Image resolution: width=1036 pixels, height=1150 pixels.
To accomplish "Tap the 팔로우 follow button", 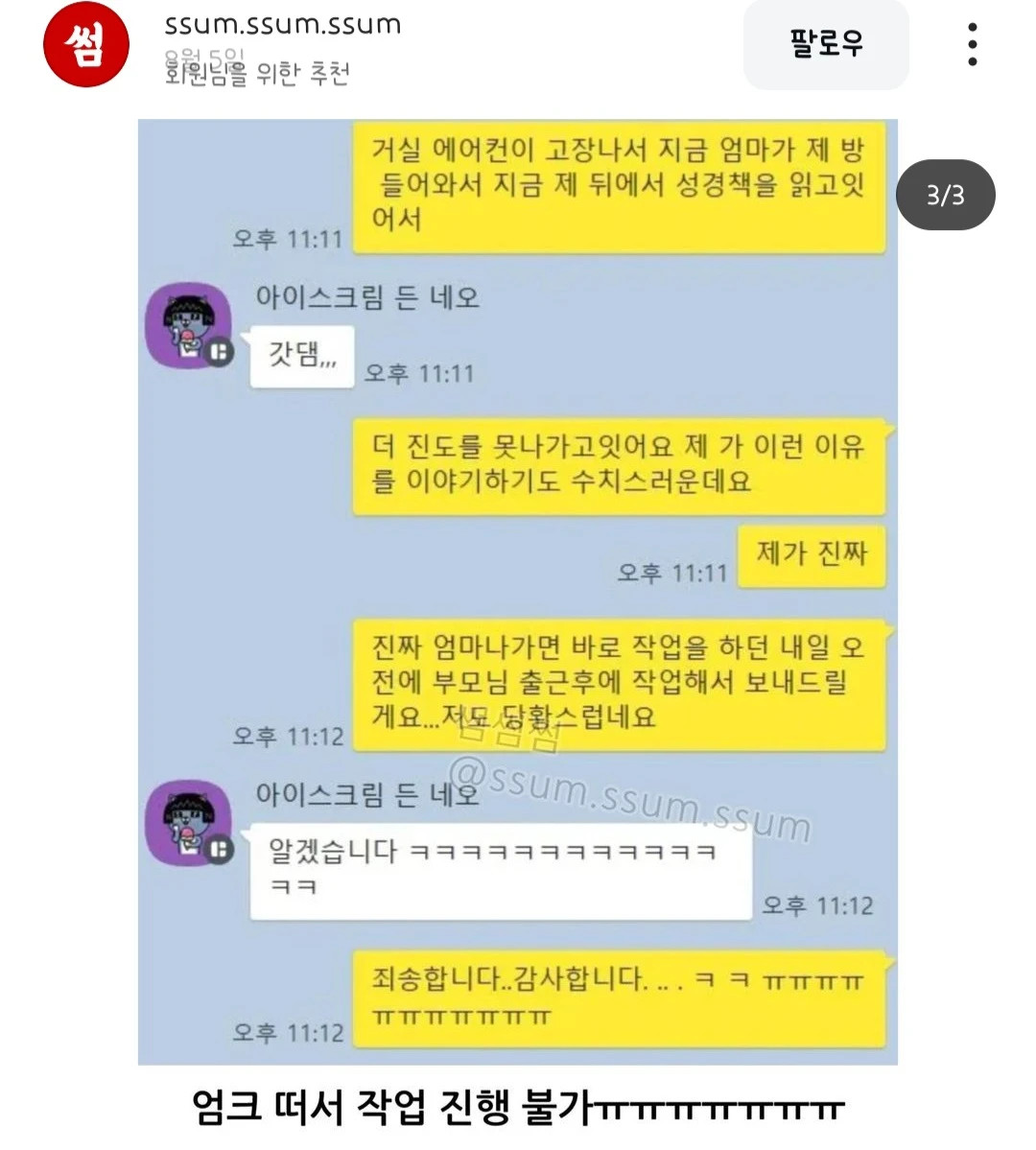I will (826, 44).
